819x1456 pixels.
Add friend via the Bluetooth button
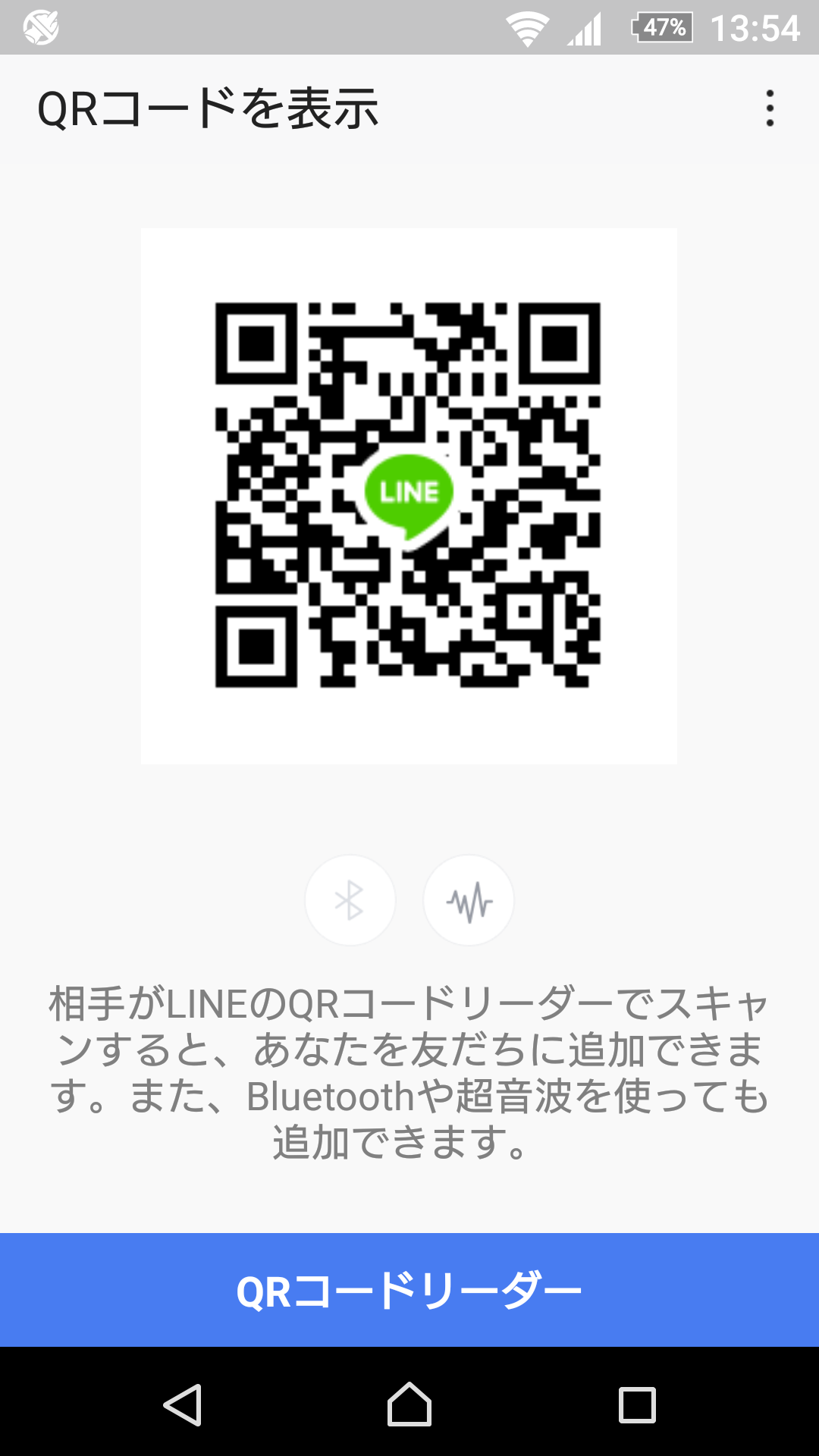(350, 900)
